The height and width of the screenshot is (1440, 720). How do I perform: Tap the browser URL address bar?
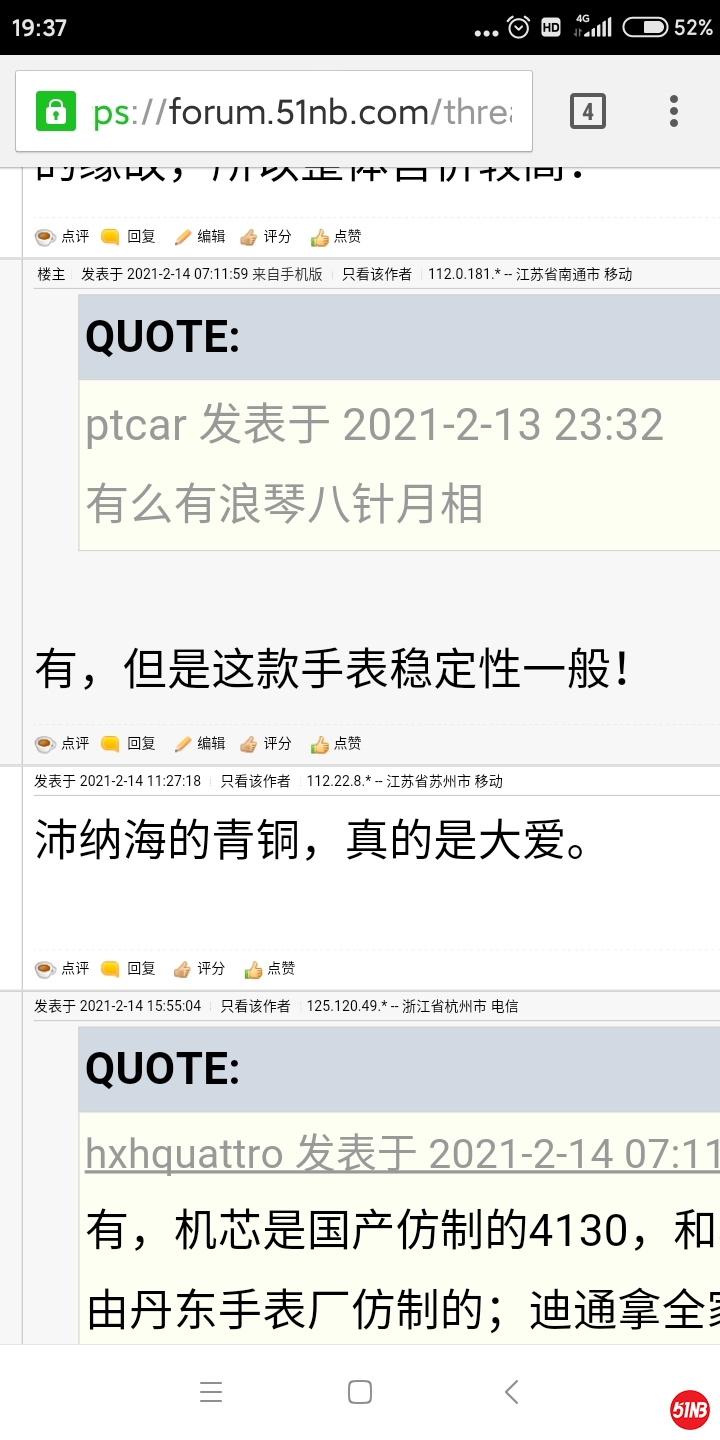coord(300,112)
